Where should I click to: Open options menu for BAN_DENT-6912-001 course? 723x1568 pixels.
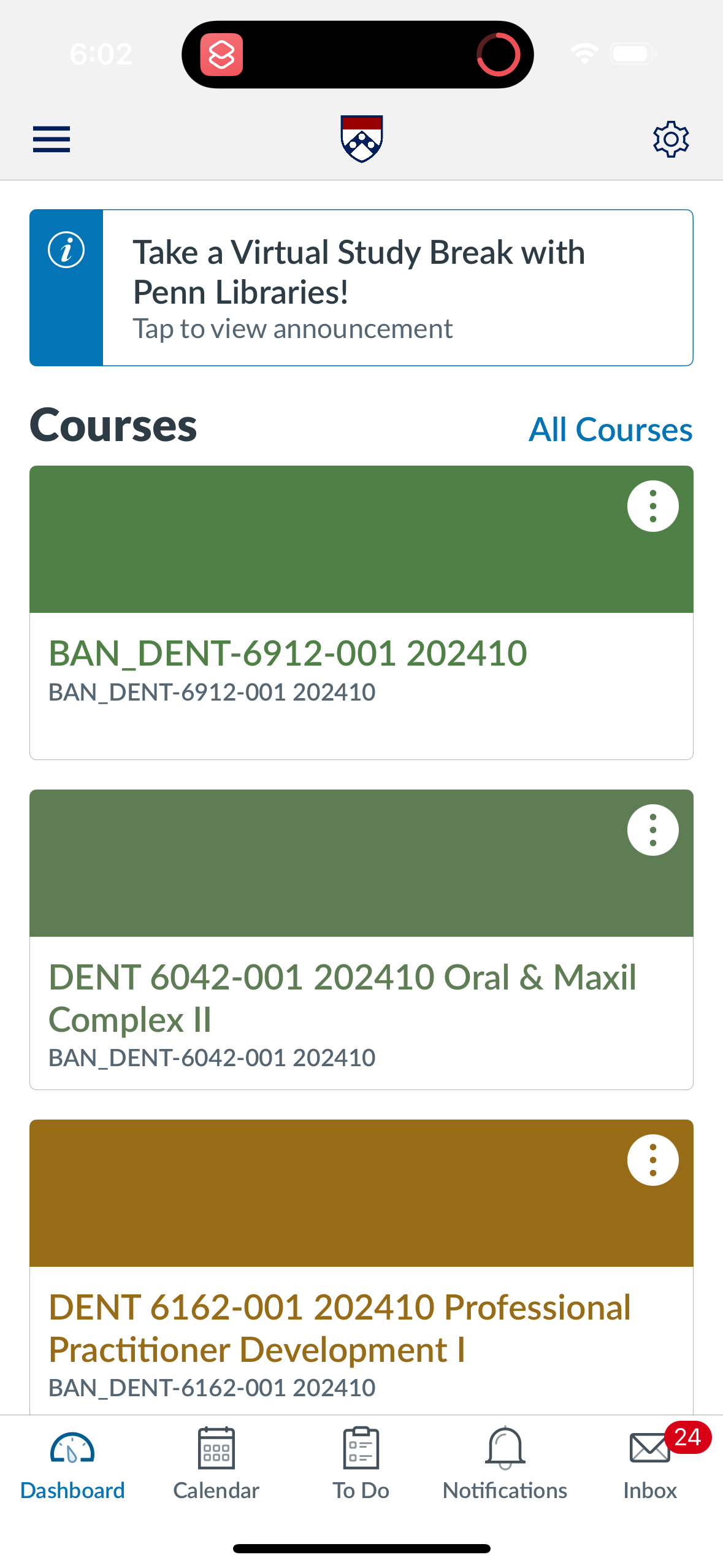pyautogui.click(x=652, y=505)
